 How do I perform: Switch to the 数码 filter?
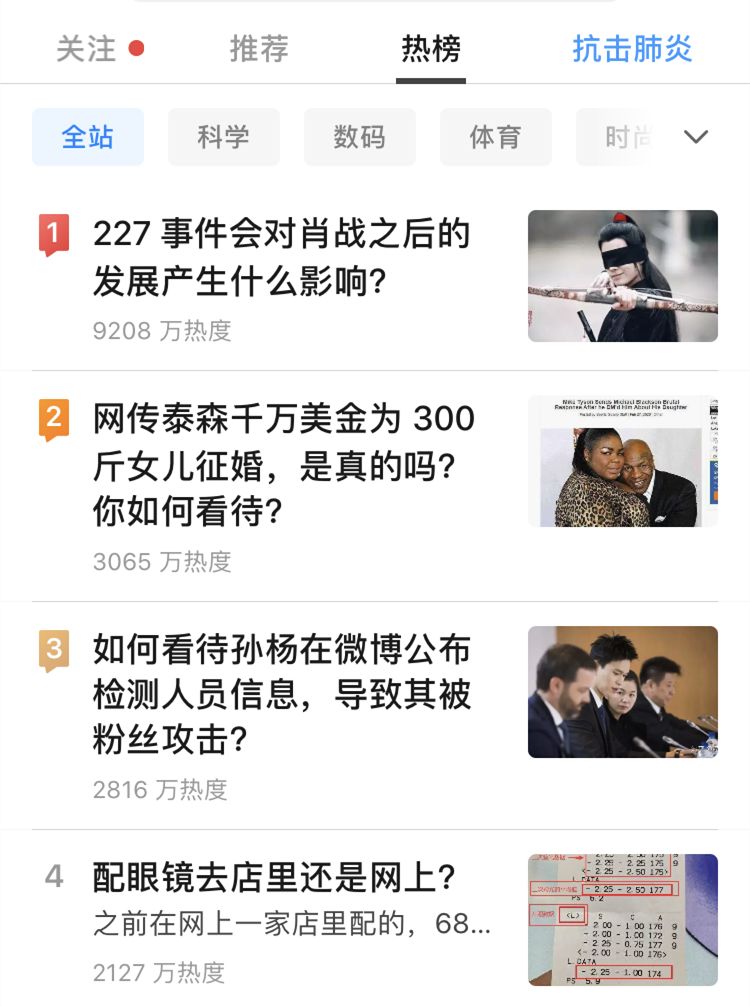click(x=360, y=137)
